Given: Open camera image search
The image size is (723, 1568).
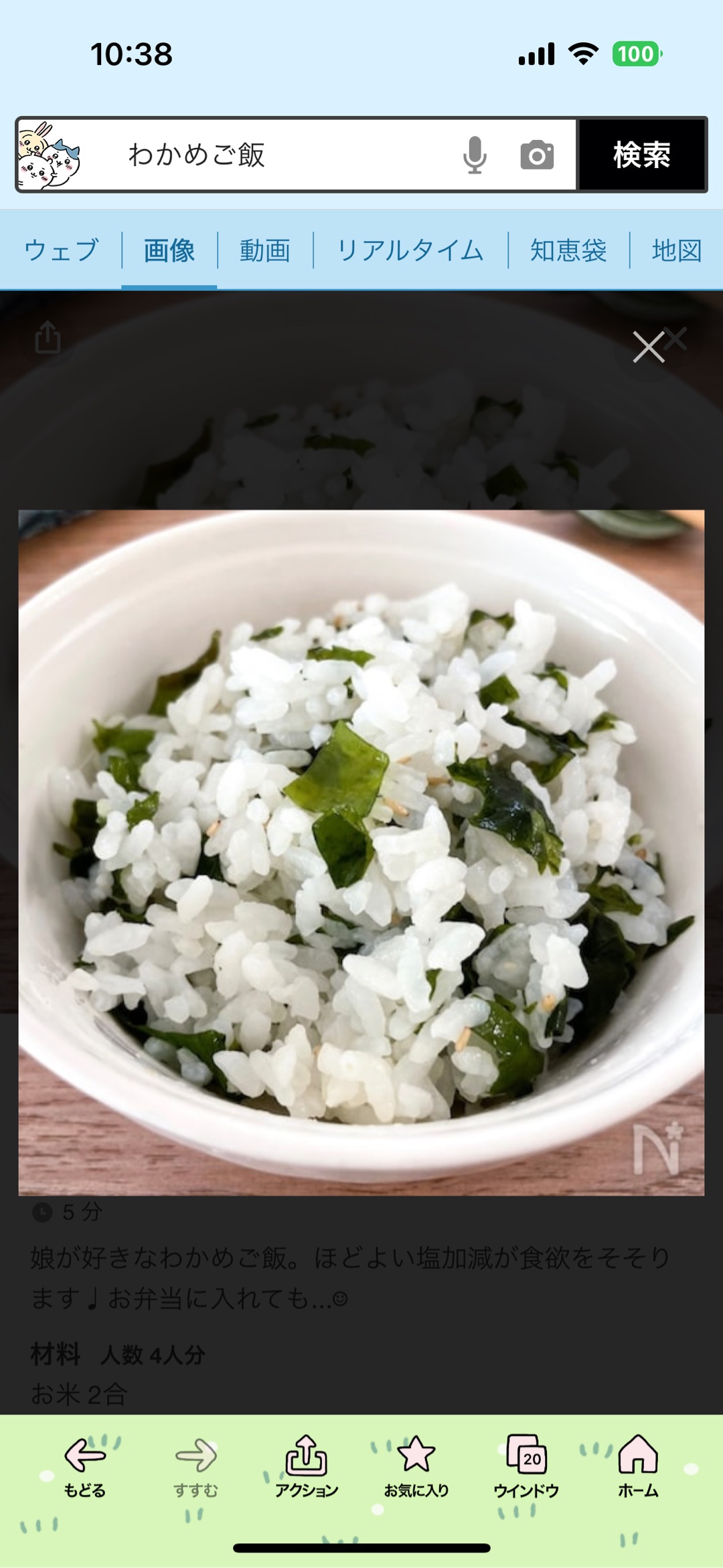Looking at the screenshot, I should click(x=537, y=155).
